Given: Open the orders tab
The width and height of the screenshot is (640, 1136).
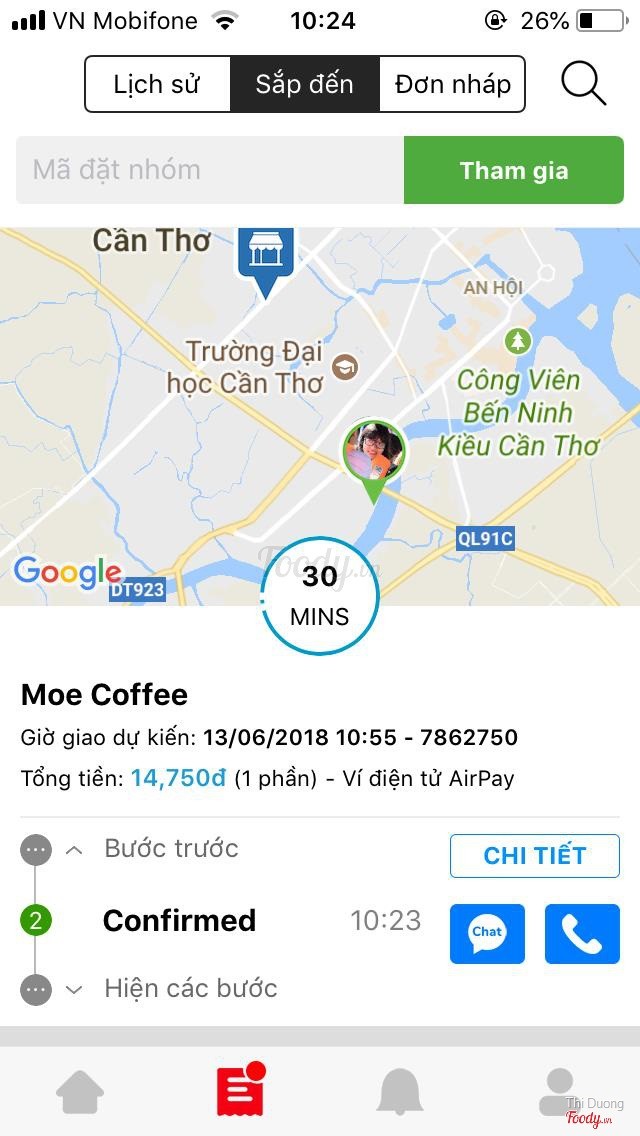Looking at the screenshot, I should click(240, 1091).
